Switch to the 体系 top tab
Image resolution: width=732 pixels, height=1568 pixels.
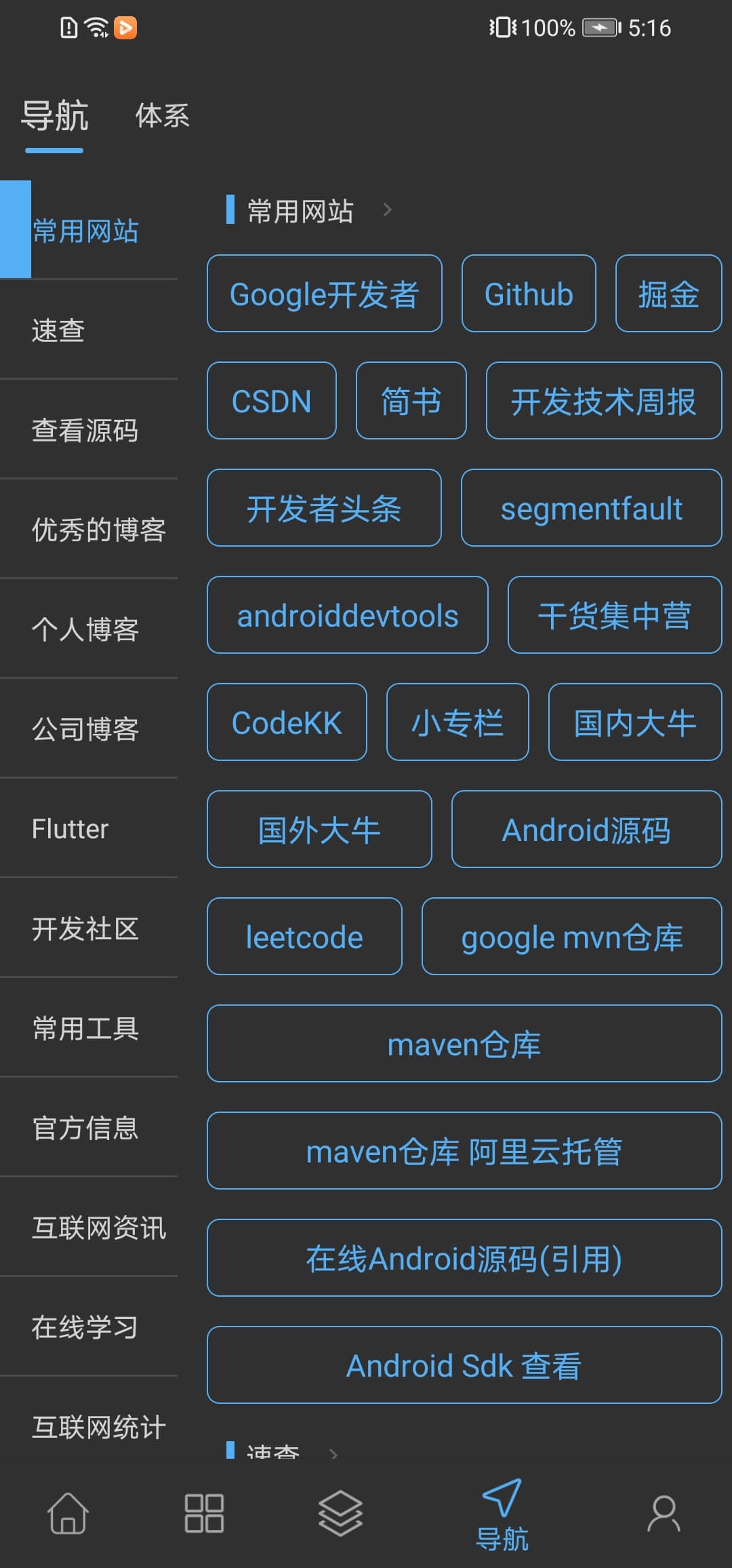[162, 115]
